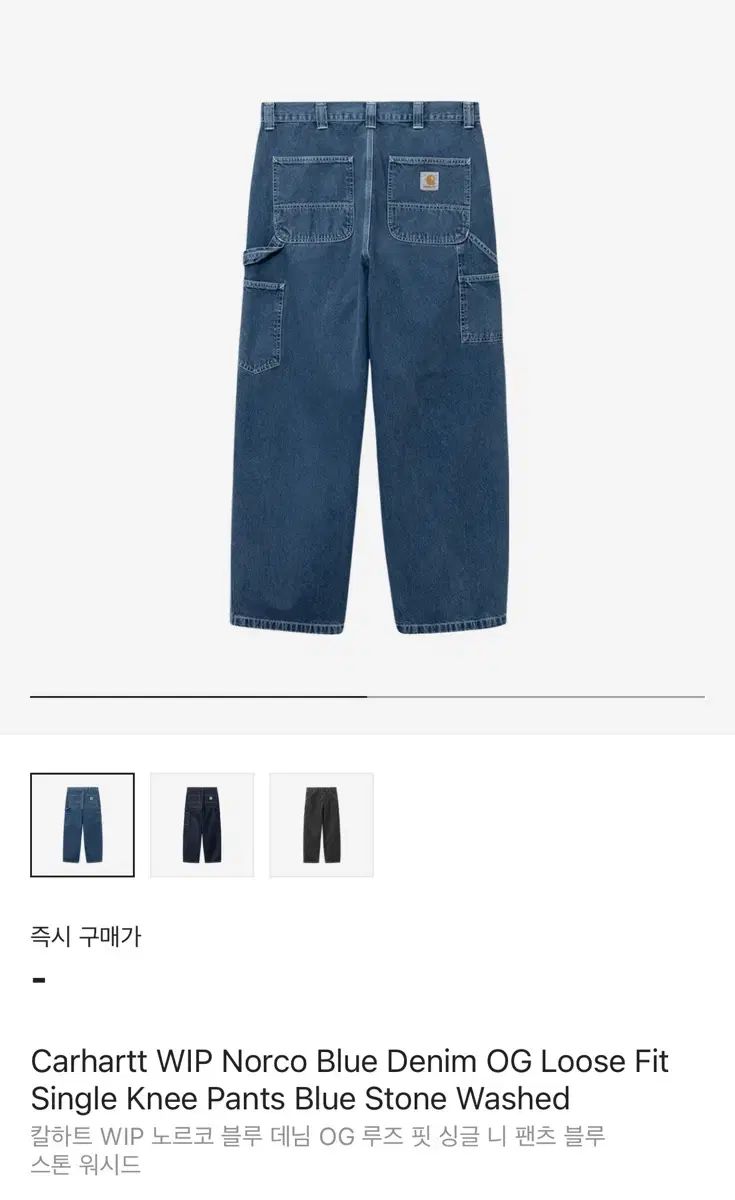Select the black pants thumbnail
Viewport: 735px width, 1200px height.
coord(321,825)
